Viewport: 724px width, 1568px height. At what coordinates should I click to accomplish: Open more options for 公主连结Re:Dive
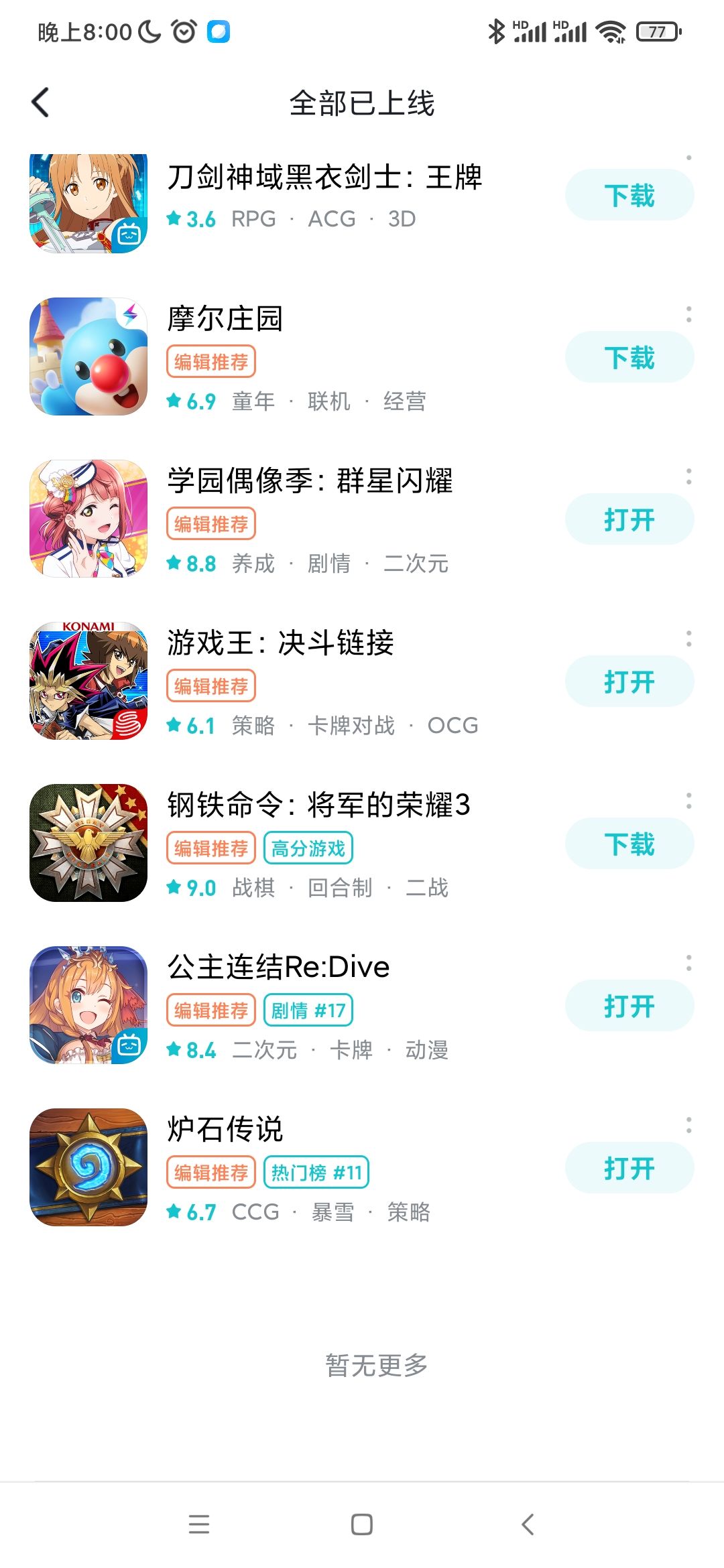pyautogui.click(x=688, y=963)
